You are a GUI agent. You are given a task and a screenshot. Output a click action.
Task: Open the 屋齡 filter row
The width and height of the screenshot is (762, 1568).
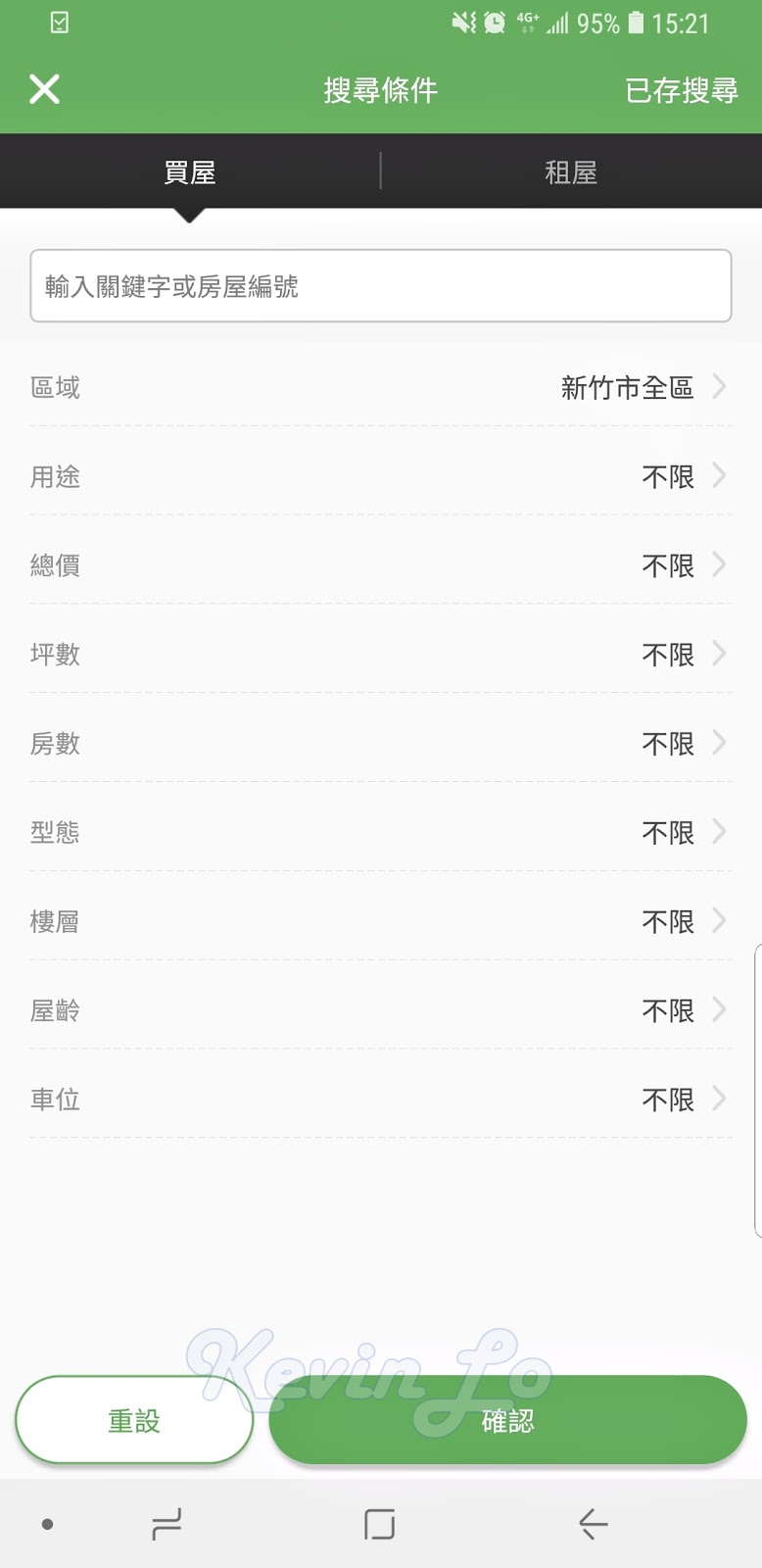click(381, 1010)
